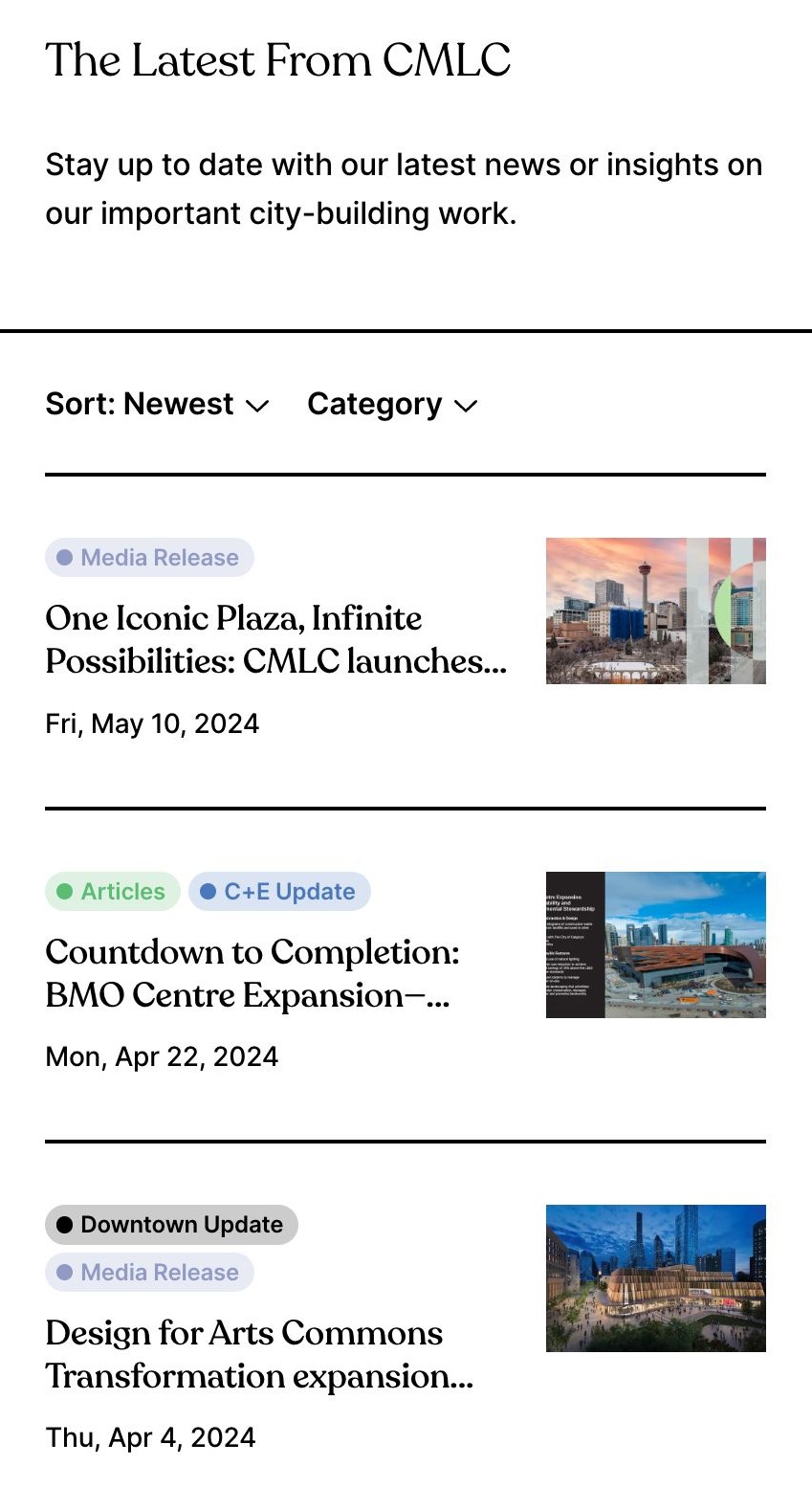This screenshot has height=1488, width=812.
Task: Filter by the Articles tag
Action: 112,892
